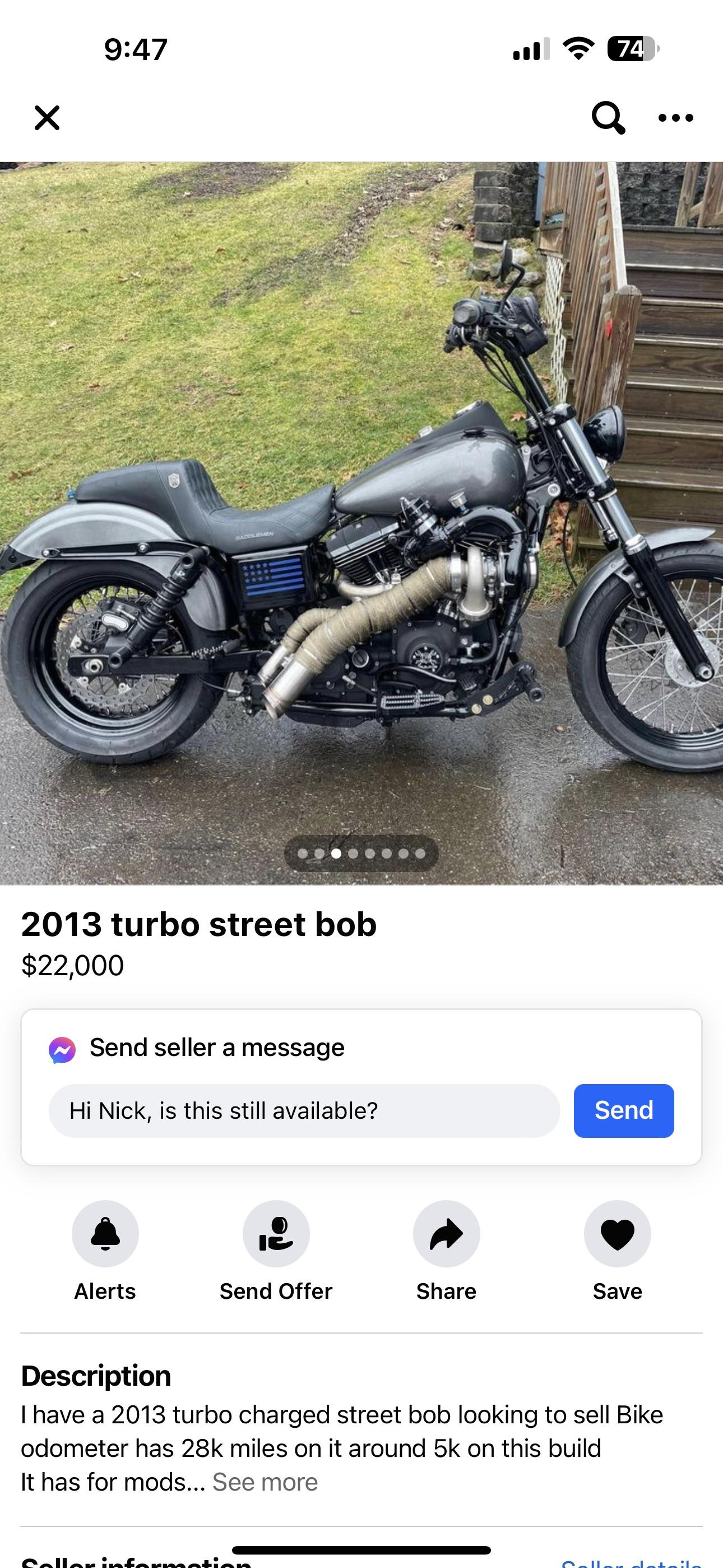The width and height of the screenshot is (723, 1568).
Task: Share this street bob listing
Action: point(446,1234)
